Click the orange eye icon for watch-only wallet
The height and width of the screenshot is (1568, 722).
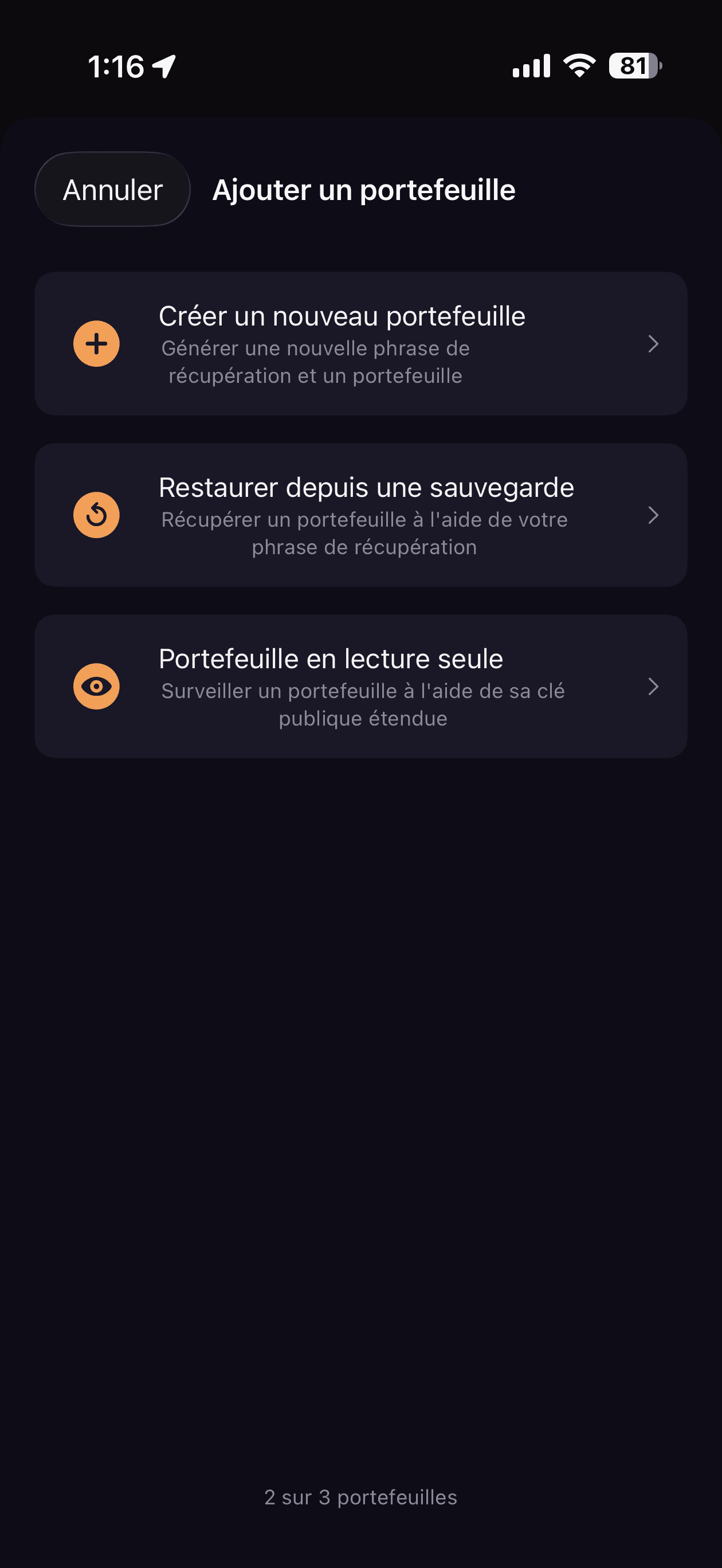pyautogui.click(x=96, y=685)
